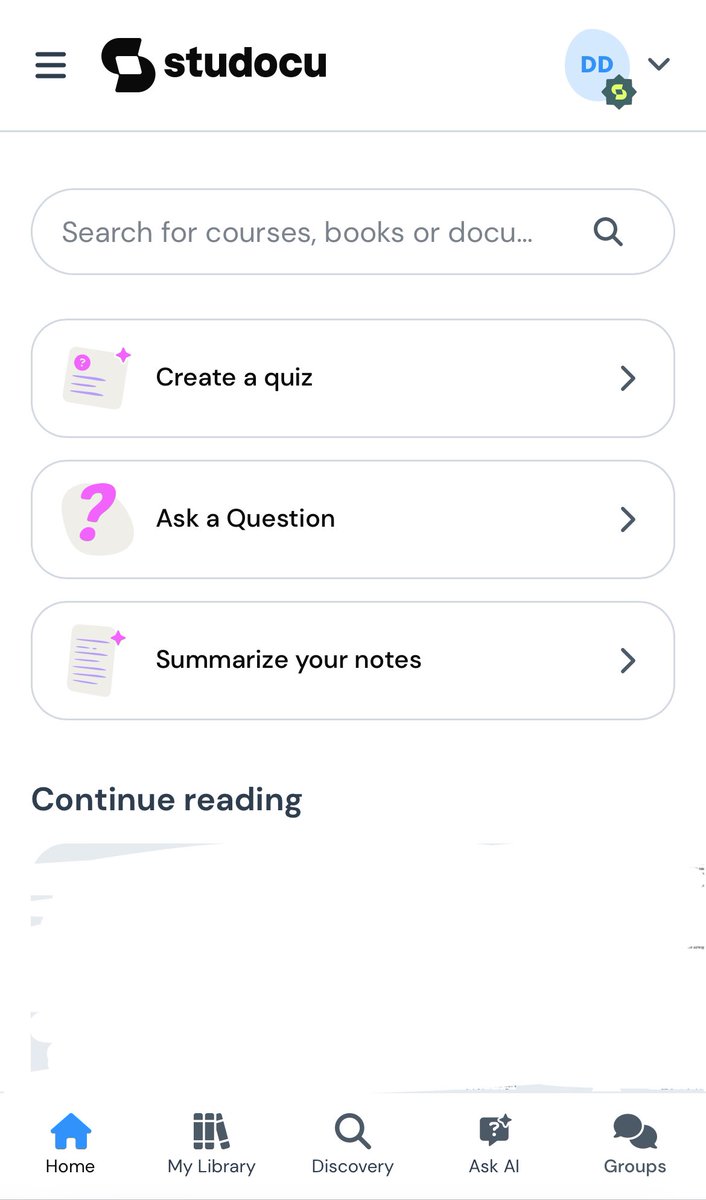This screenshot has height=1200, width=706.
Task: Switch to the Groups tab
Action: [634, 1146]
